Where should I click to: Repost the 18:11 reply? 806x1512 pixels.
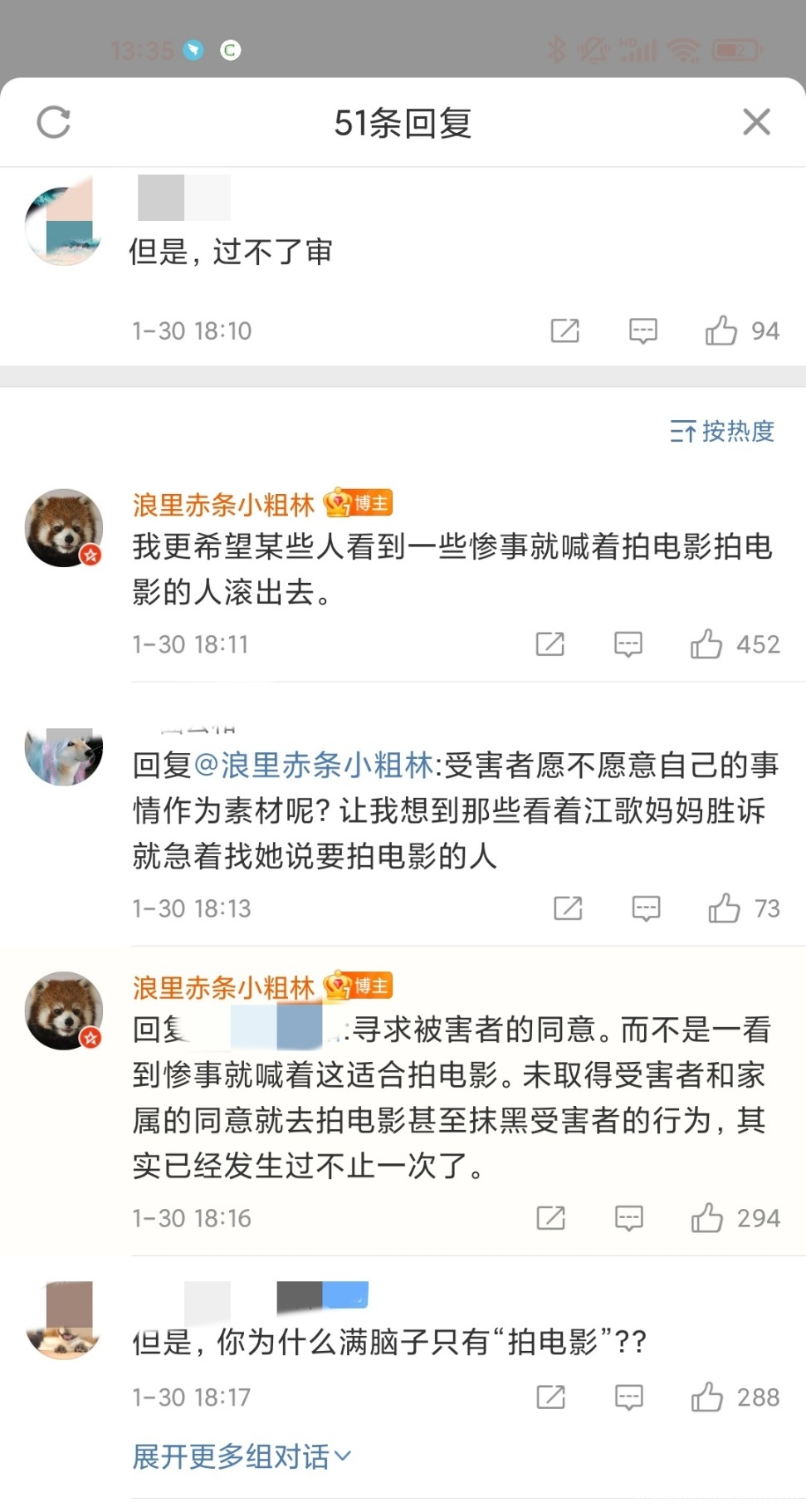pyautogui.click(x=550, y=644)
